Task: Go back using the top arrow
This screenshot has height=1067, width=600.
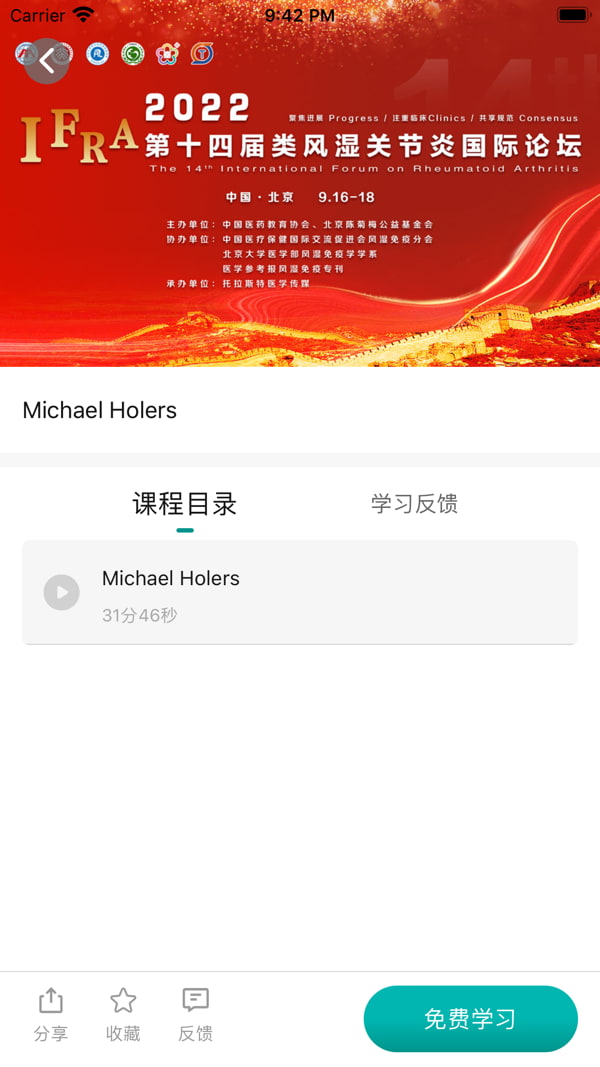Action: click(x=47, y=61)
